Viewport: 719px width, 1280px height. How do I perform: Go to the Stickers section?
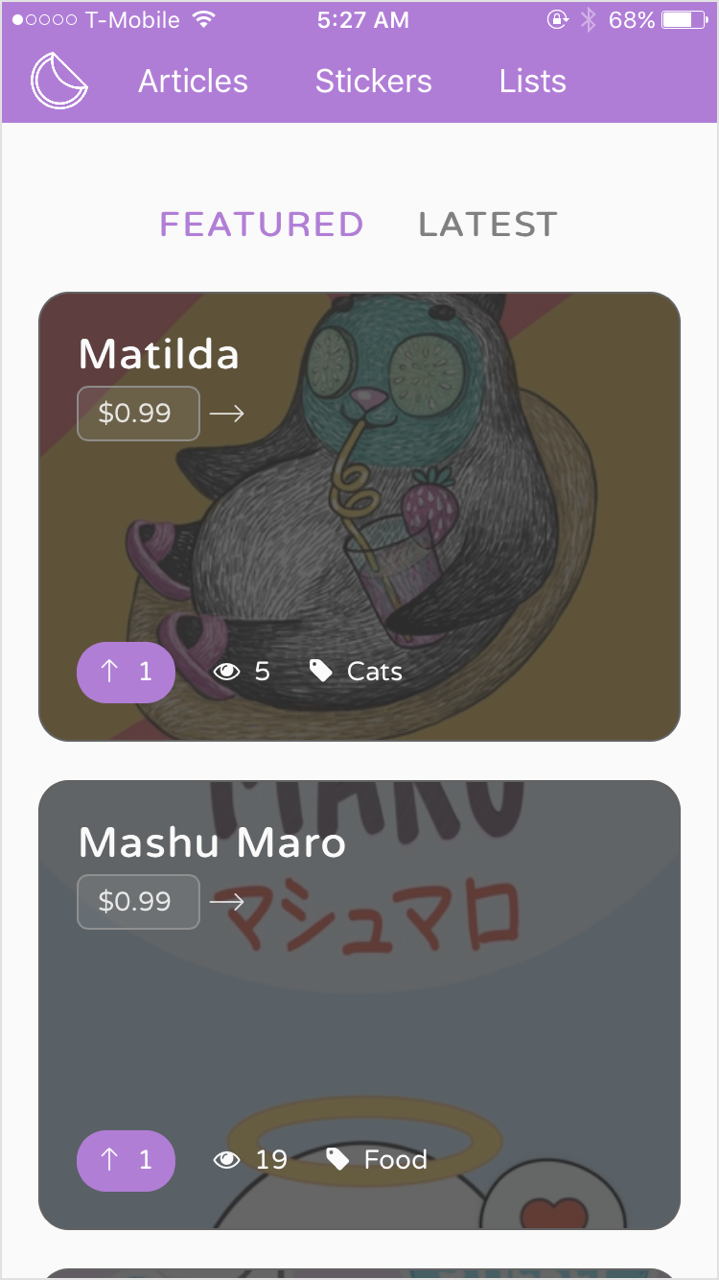pyautogui.click(x=373, y=81)
